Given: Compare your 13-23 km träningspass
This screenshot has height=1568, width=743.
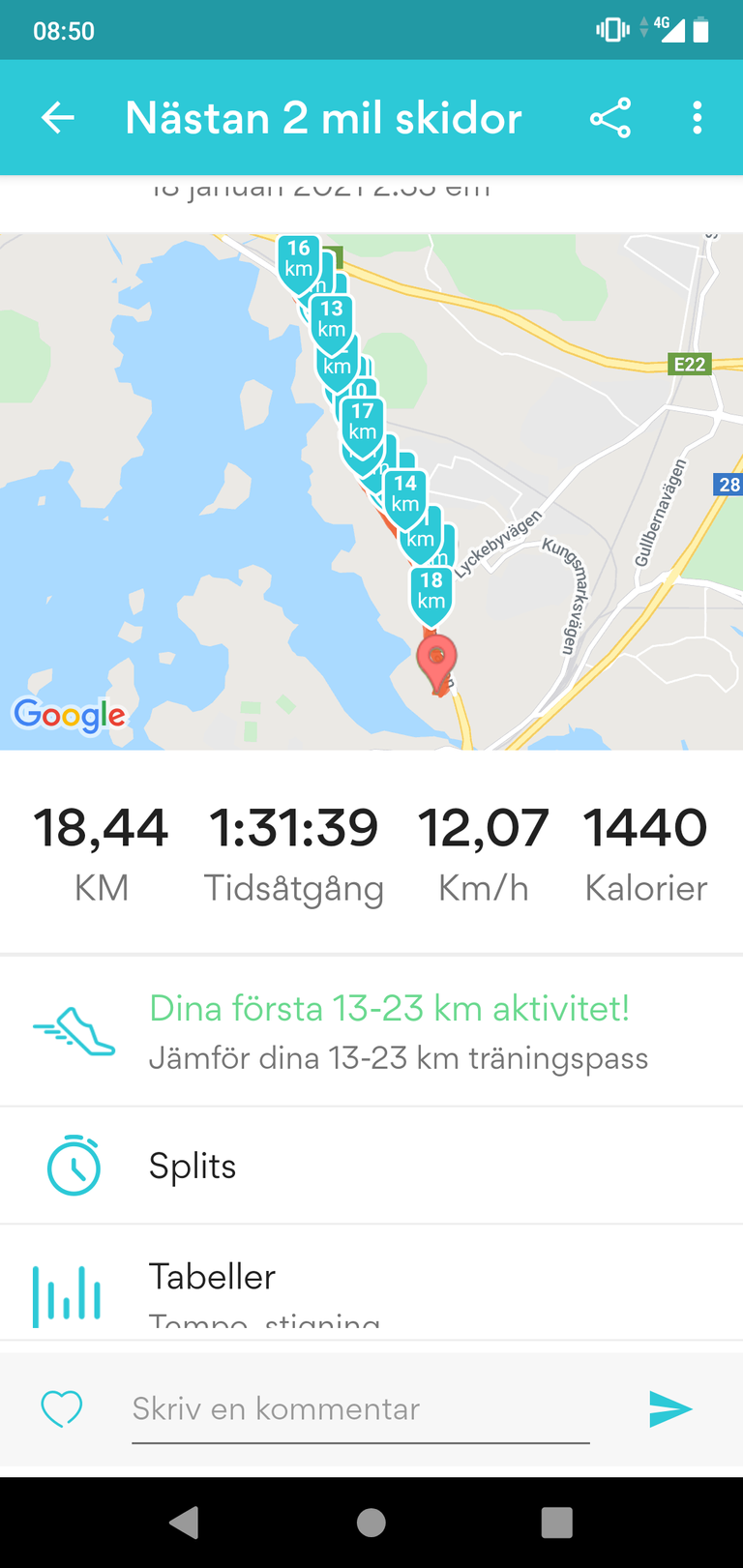Looking at the screenshot, I should coord(371,1031).
